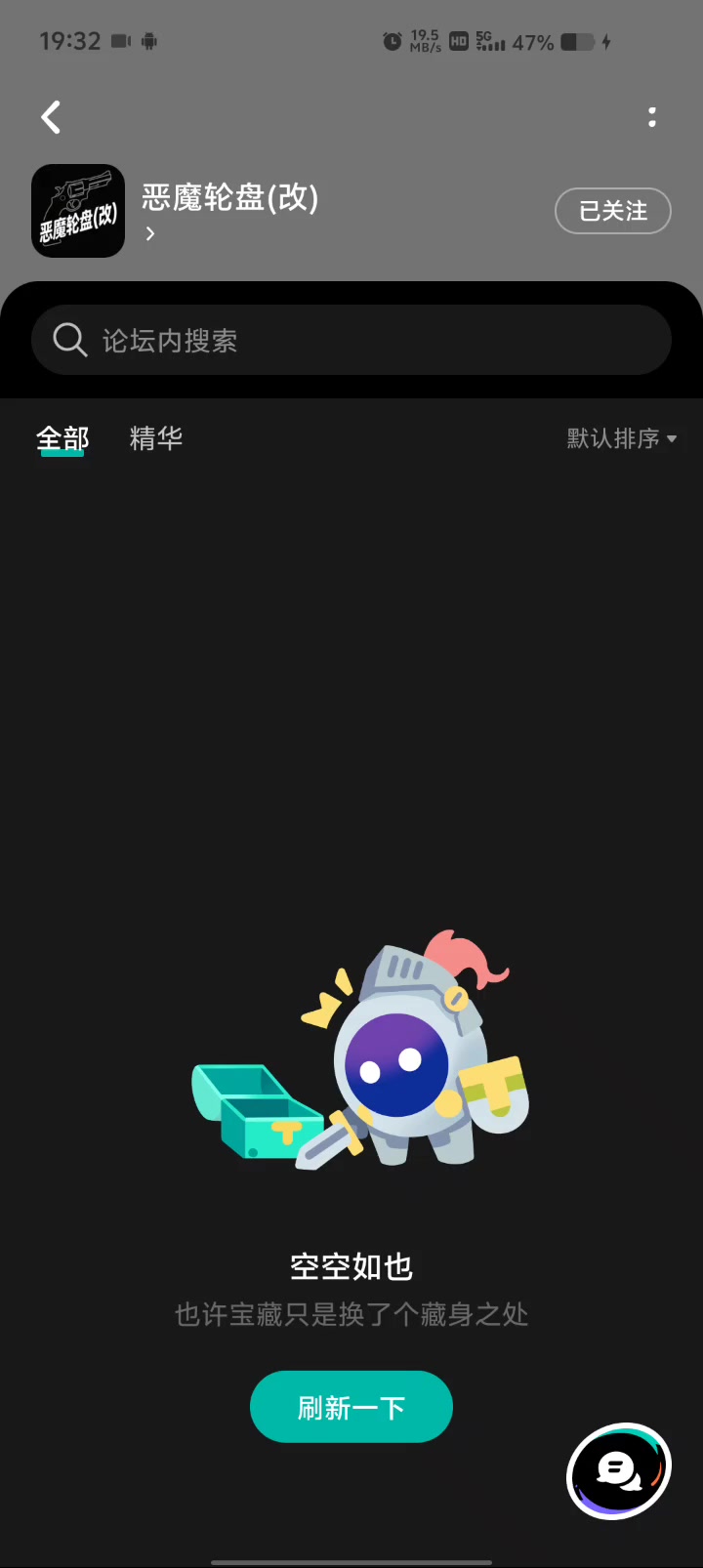Image resolution: width=703 pixels, height=1568 pixels.
Task: Open the 恶魔轮盘(改) app icon
Action: point(78,211)
